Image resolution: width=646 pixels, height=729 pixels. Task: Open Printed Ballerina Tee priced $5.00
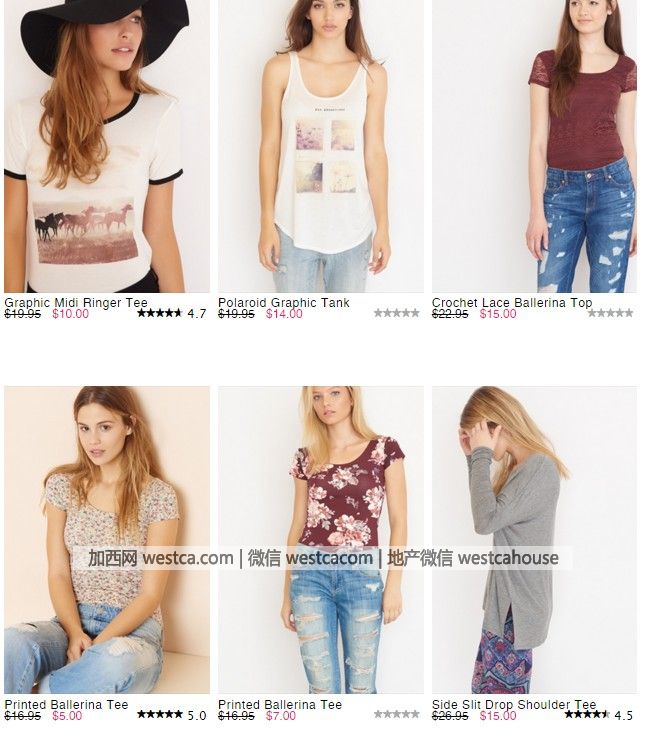(66, 704)
